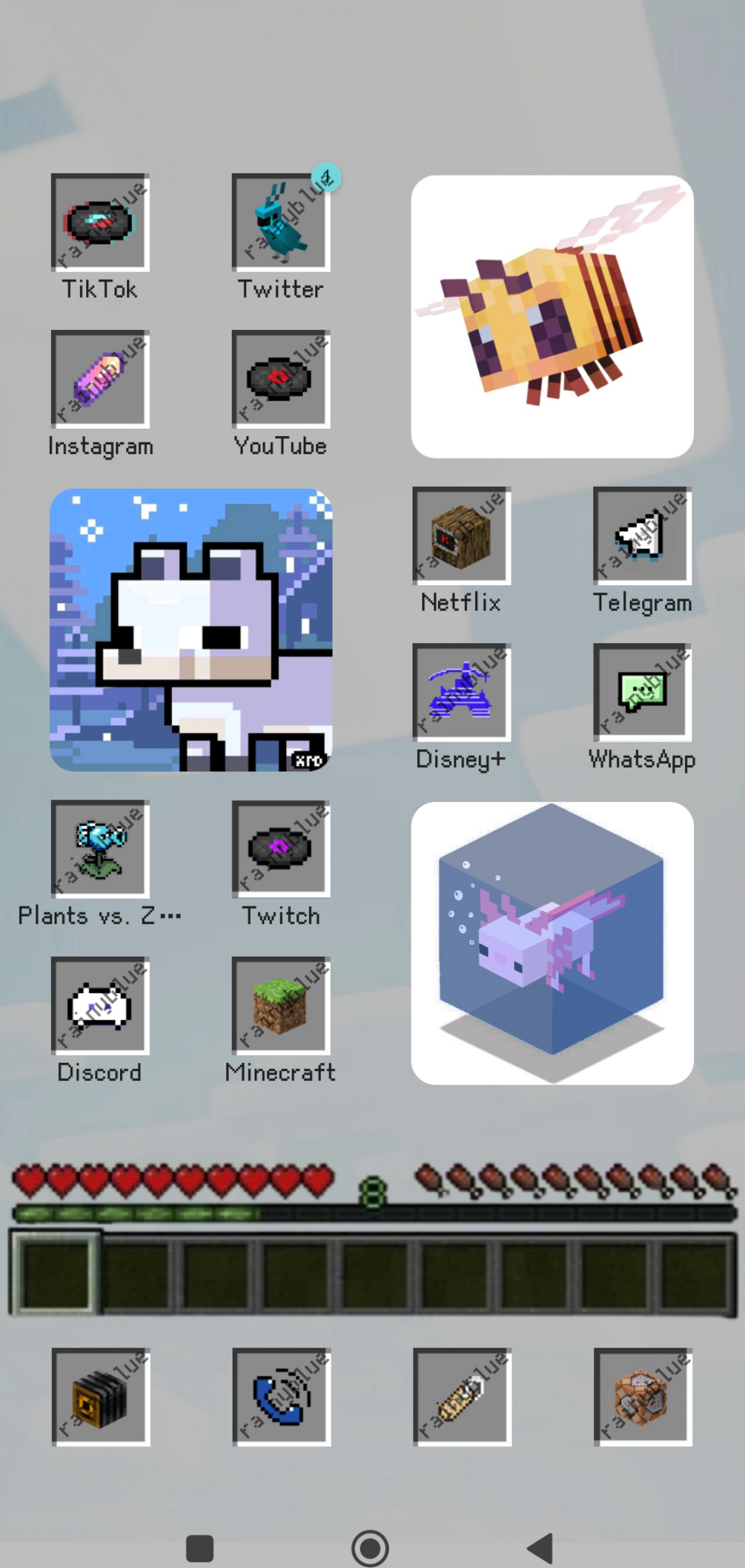The width and height of the screenshot is (745, 1568).
Task: Go to the home screen via the circle button
Action: pos(370,1548)
